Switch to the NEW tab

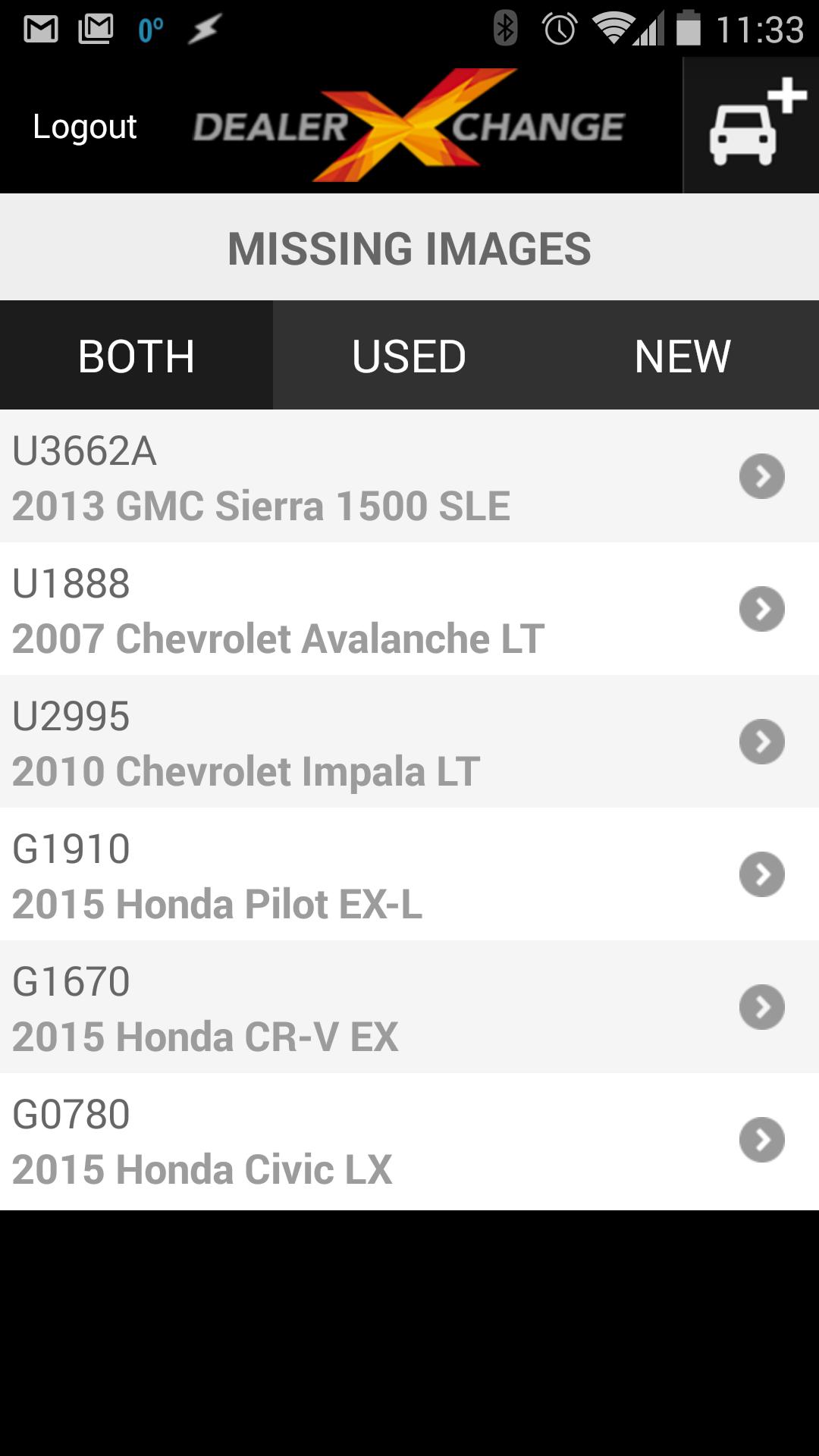[682, 356]
